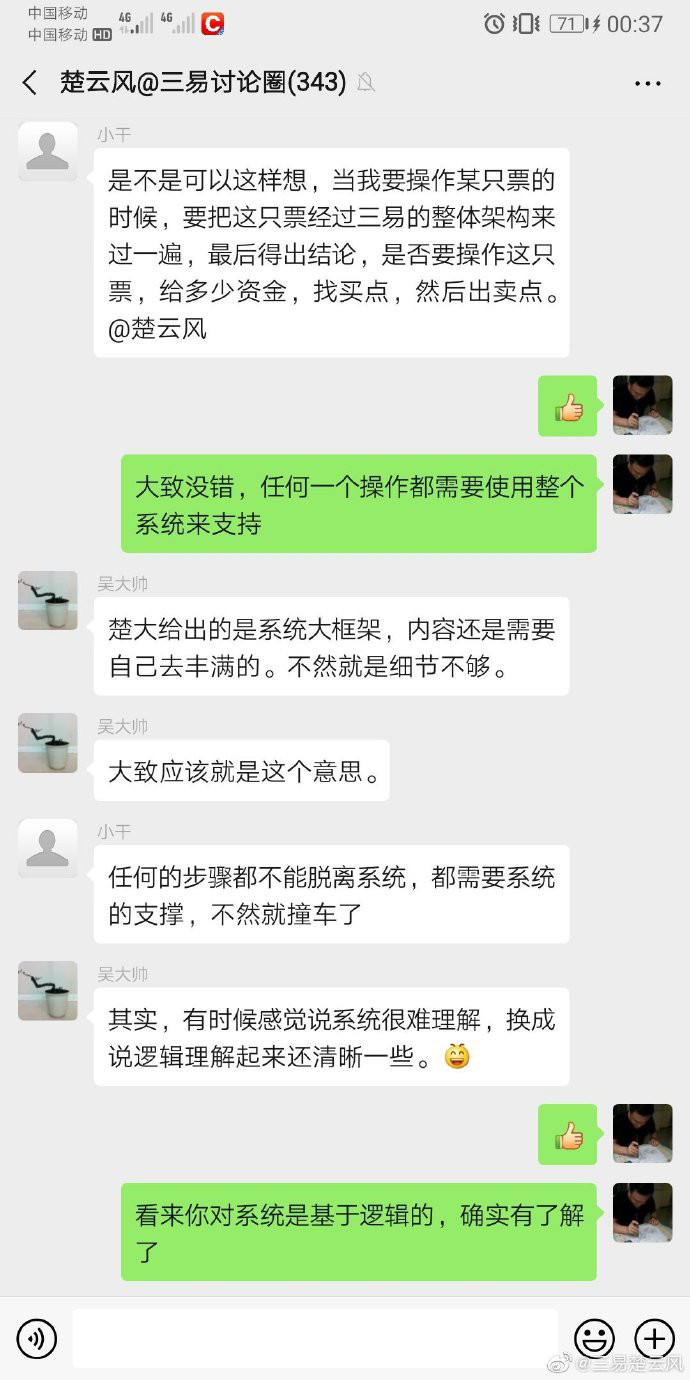The width and height of the screenshot is (690, 1380).
Task: Open 小千's avatar beside 任何的步骤 message
Action: (x=48, y=849)
